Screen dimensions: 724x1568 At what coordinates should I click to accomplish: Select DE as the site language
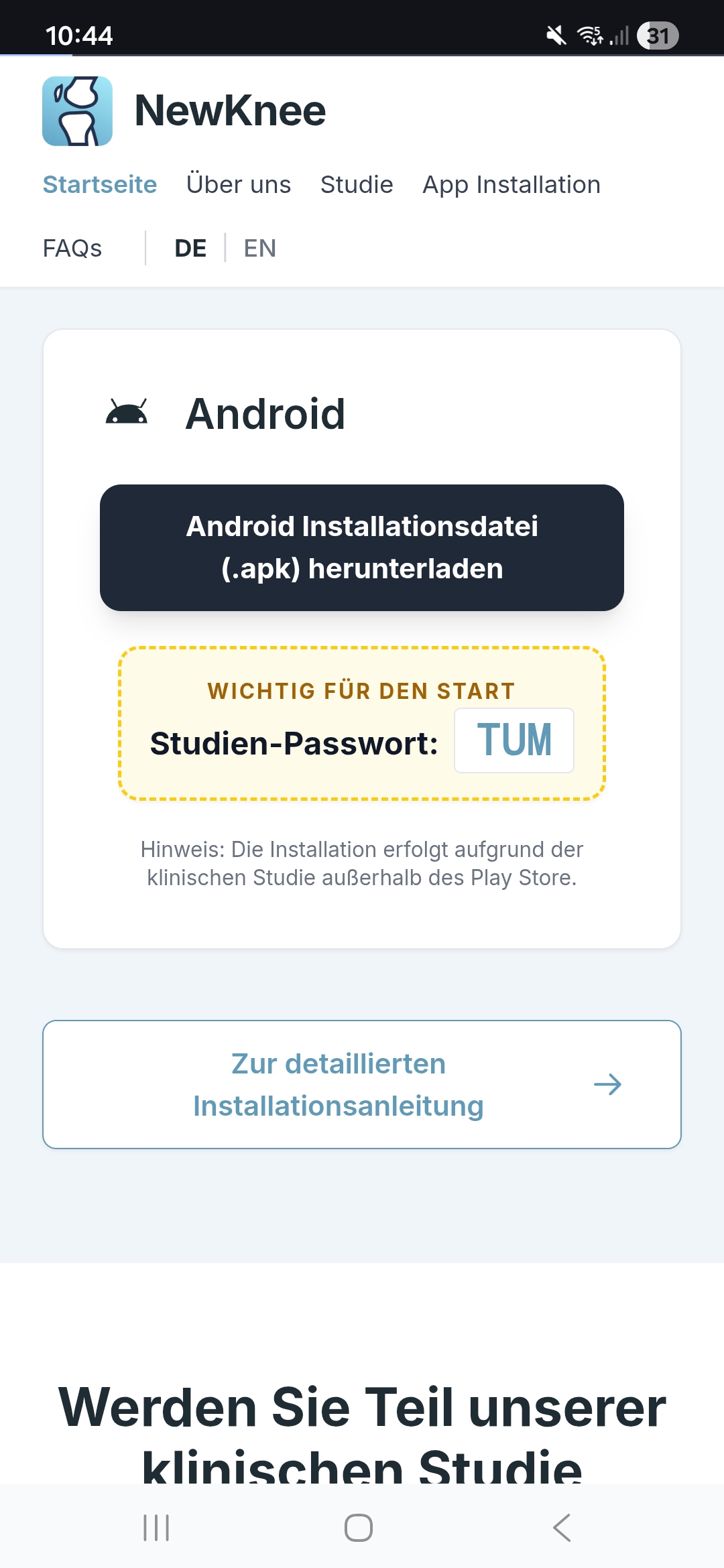click(190, 248)
